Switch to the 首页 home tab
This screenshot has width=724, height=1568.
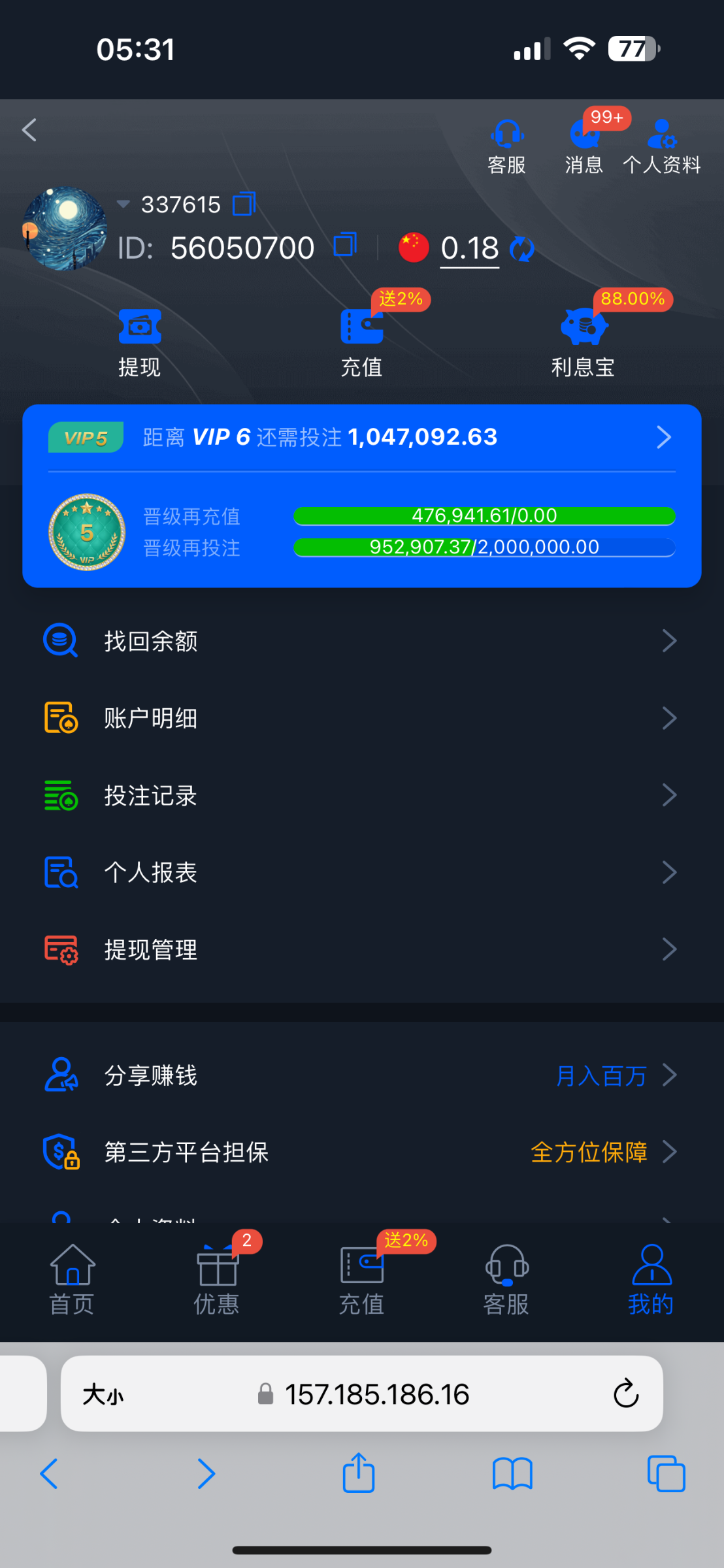coord(72,1279)
